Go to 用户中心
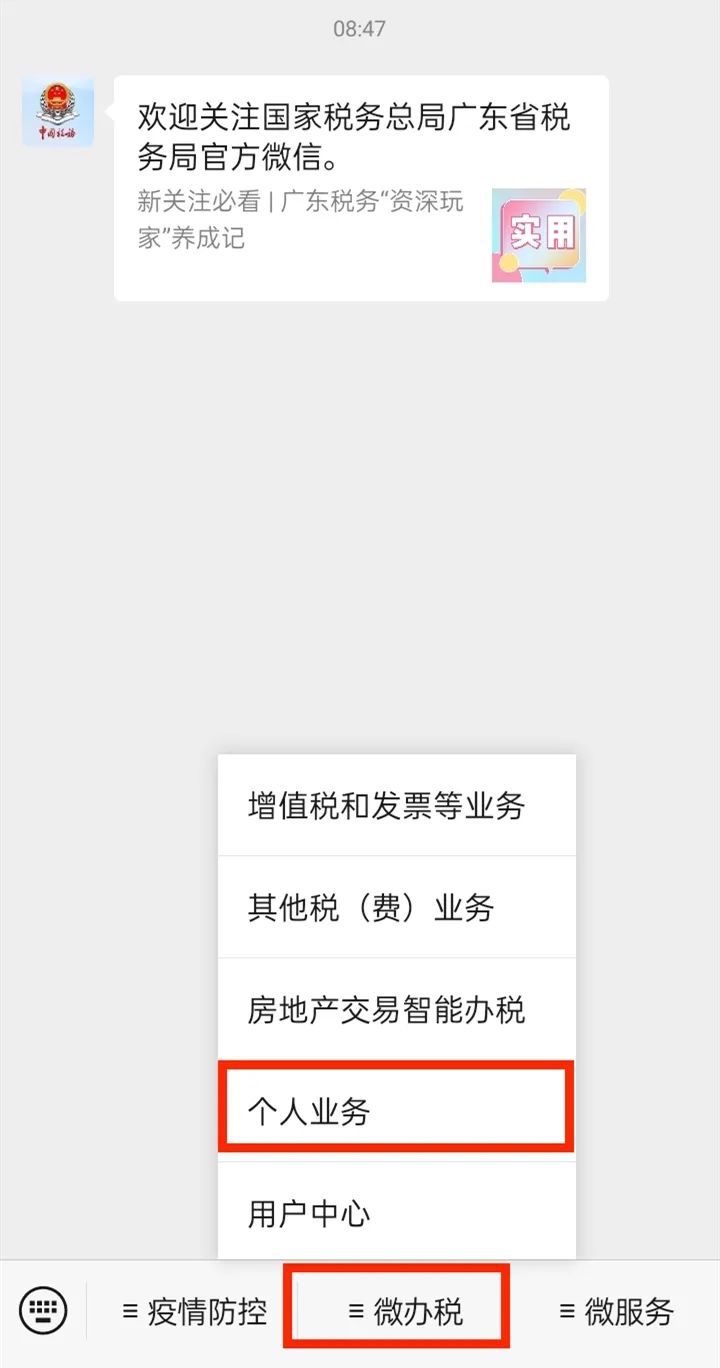Image resolution: width=720 pixels, height=1368 pixels. coord(397,1213)
